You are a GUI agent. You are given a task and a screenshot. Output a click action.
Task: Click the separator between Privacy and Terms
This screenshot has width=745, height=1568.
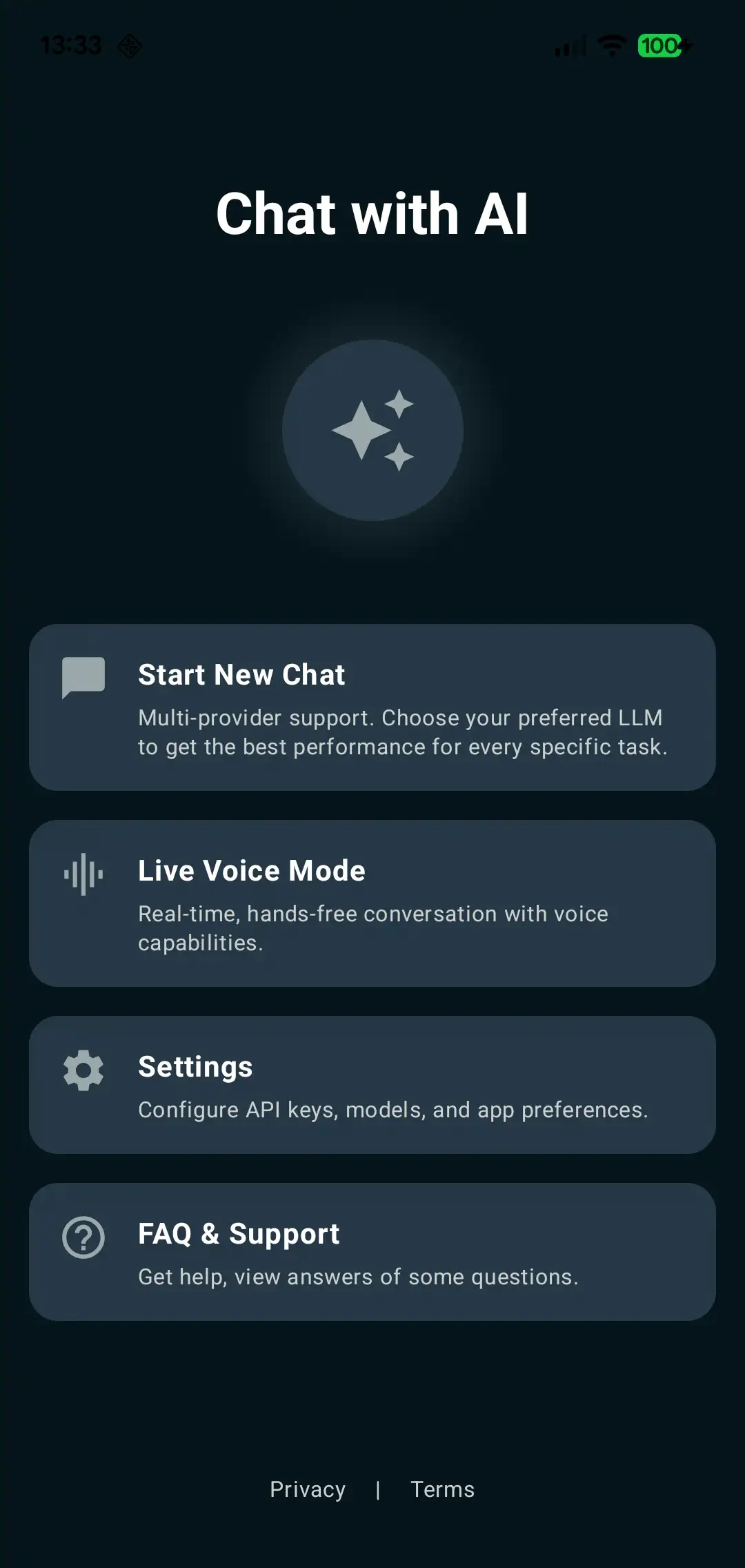pyautogui.click(x=379, y=1489)
